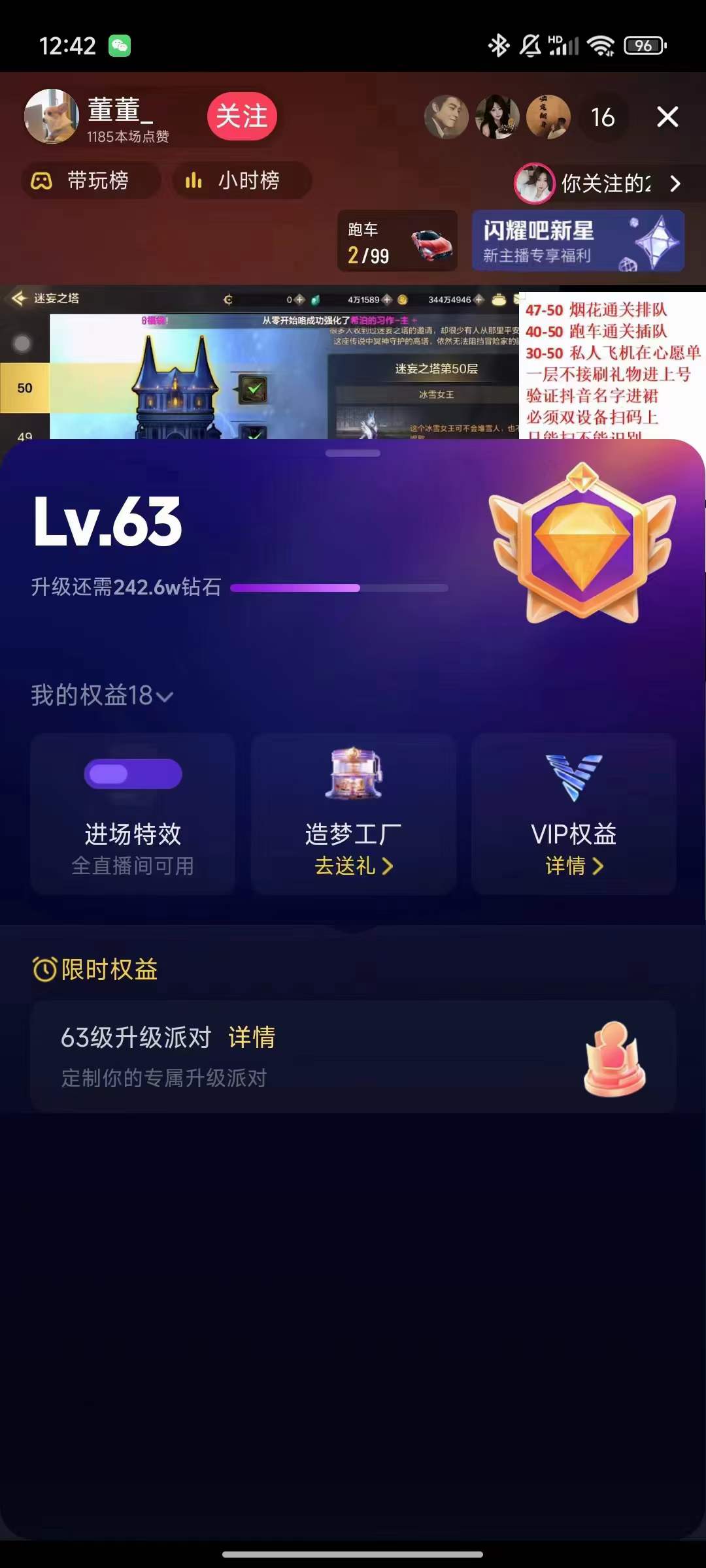Follow the streamer 董董_

tap(242, 116)
